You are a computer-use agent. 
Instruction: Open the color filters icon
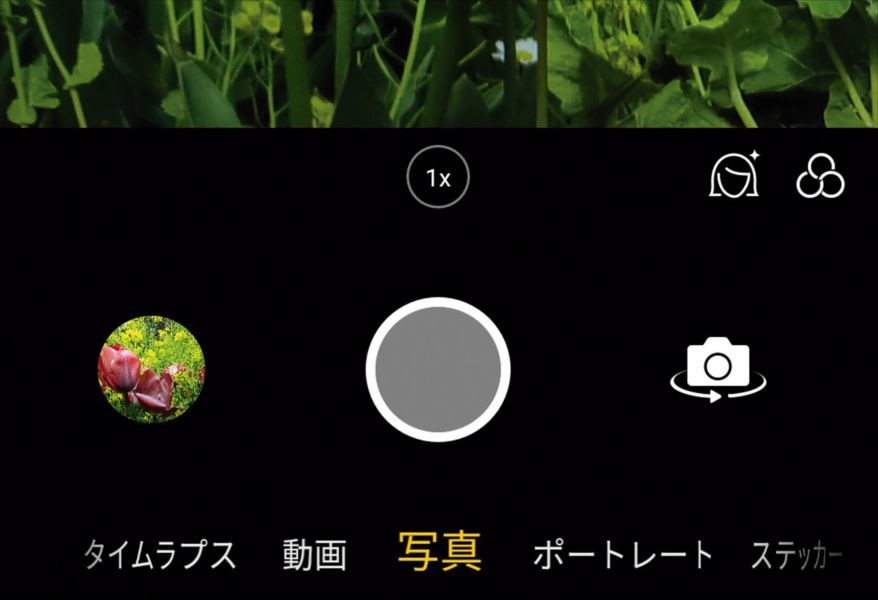820,179
